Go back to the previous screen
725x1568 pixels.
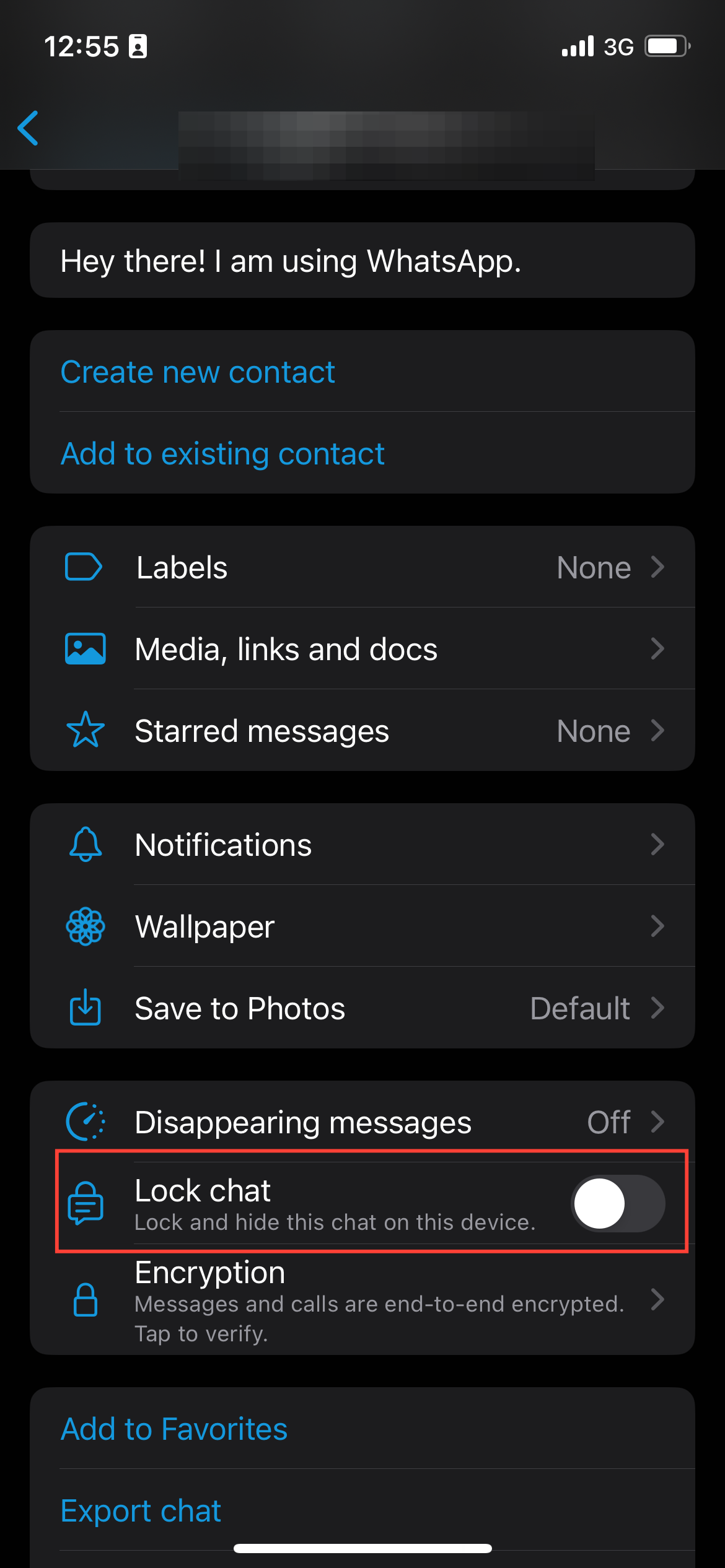[x=29, y=128]
